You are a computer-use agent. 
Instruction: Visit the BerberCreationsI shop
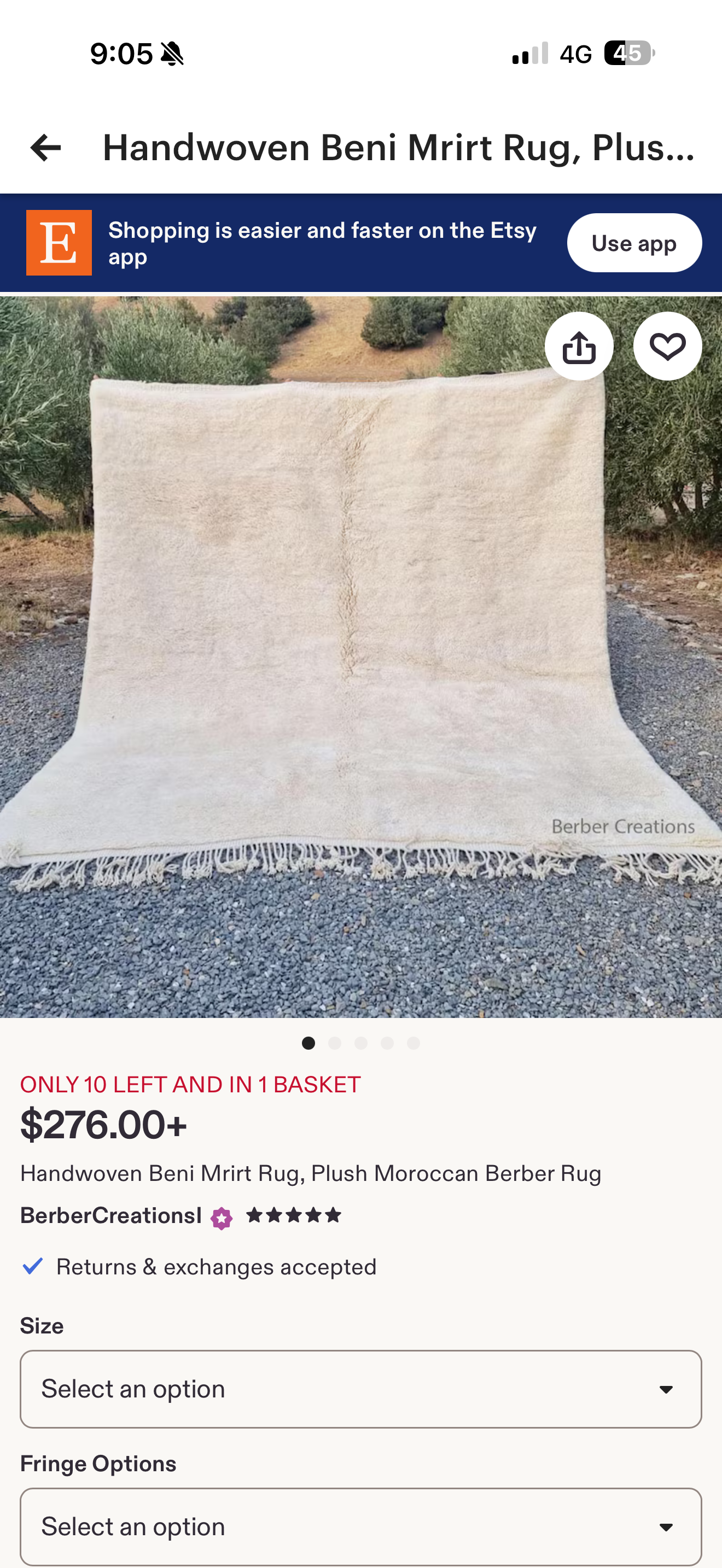(x=111, y=1215)
